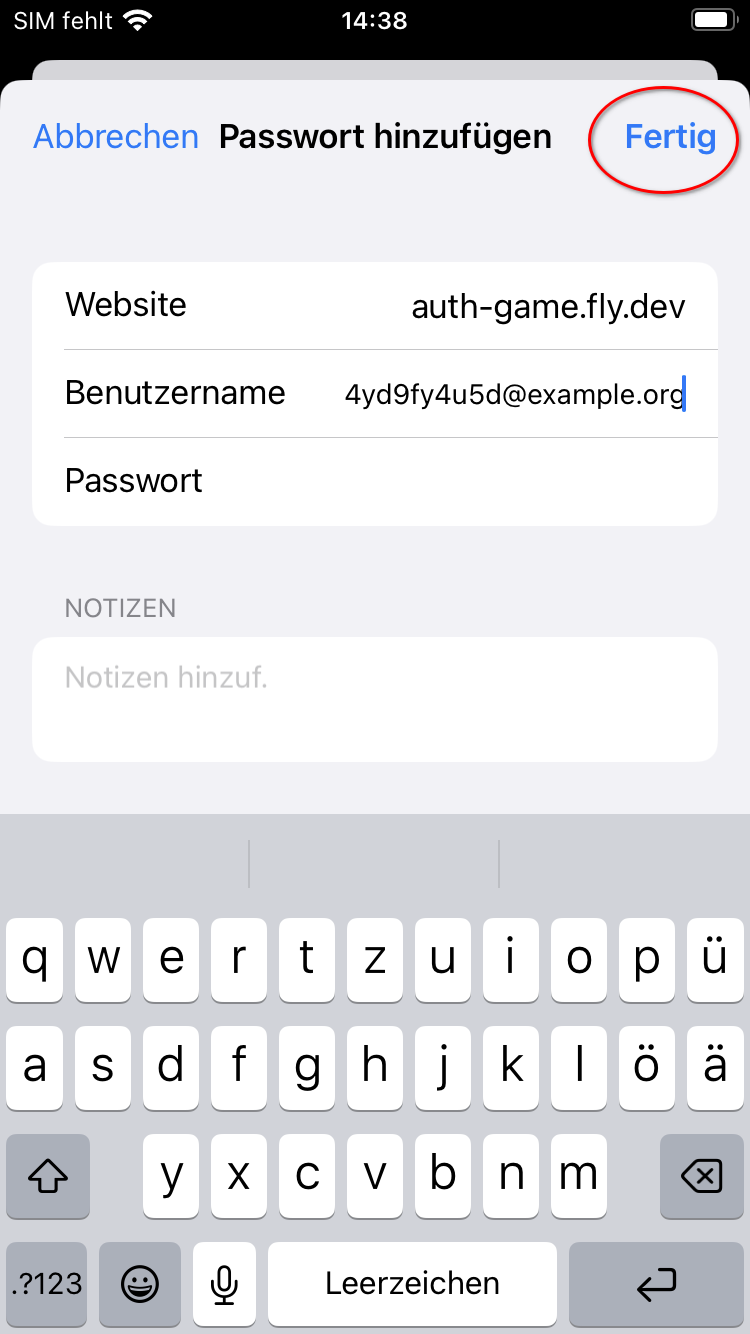
Task: Tap Fertig to save the password
Action: pos(669,137)
